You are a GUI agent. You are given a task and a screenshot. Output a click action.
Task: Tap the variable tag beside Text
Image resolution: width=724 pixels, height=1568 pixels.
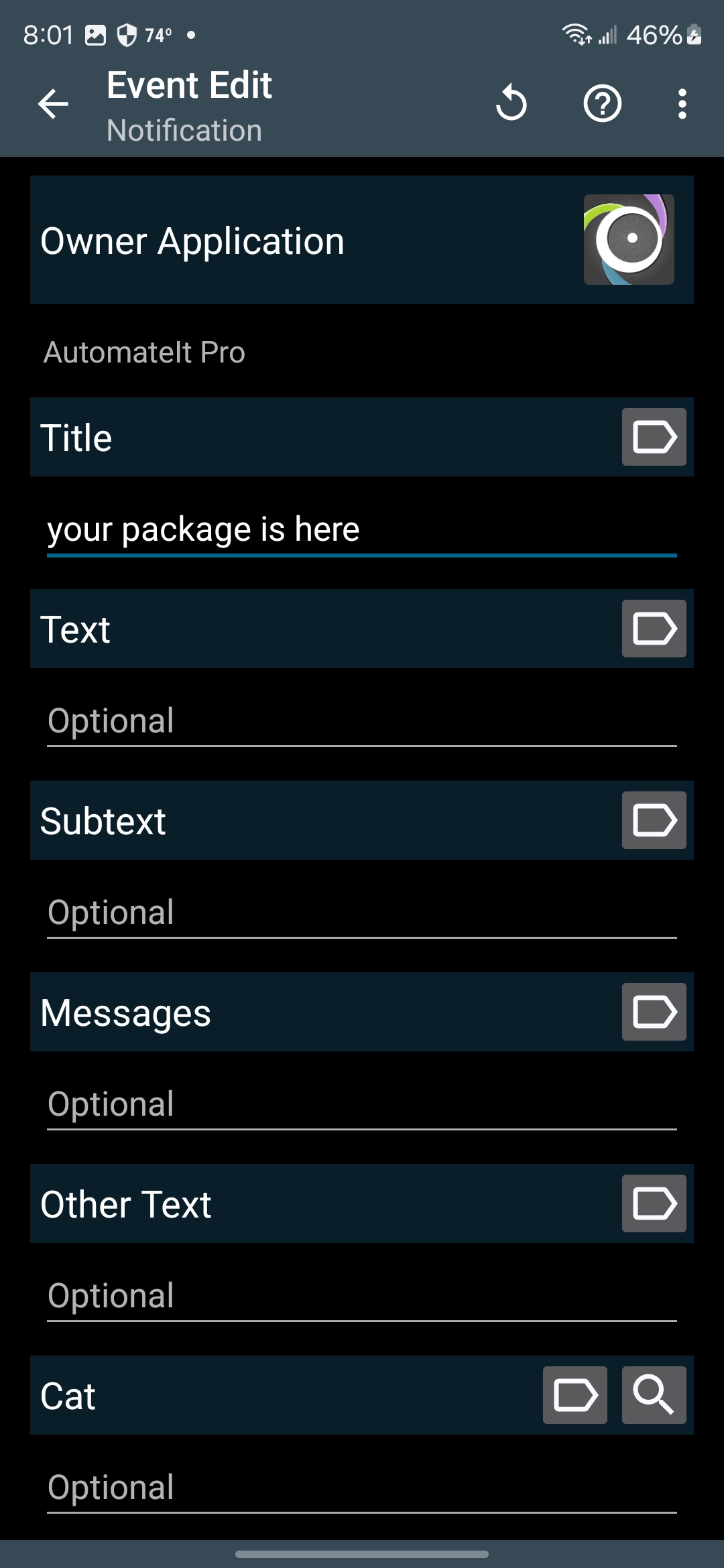click(654, 629)
